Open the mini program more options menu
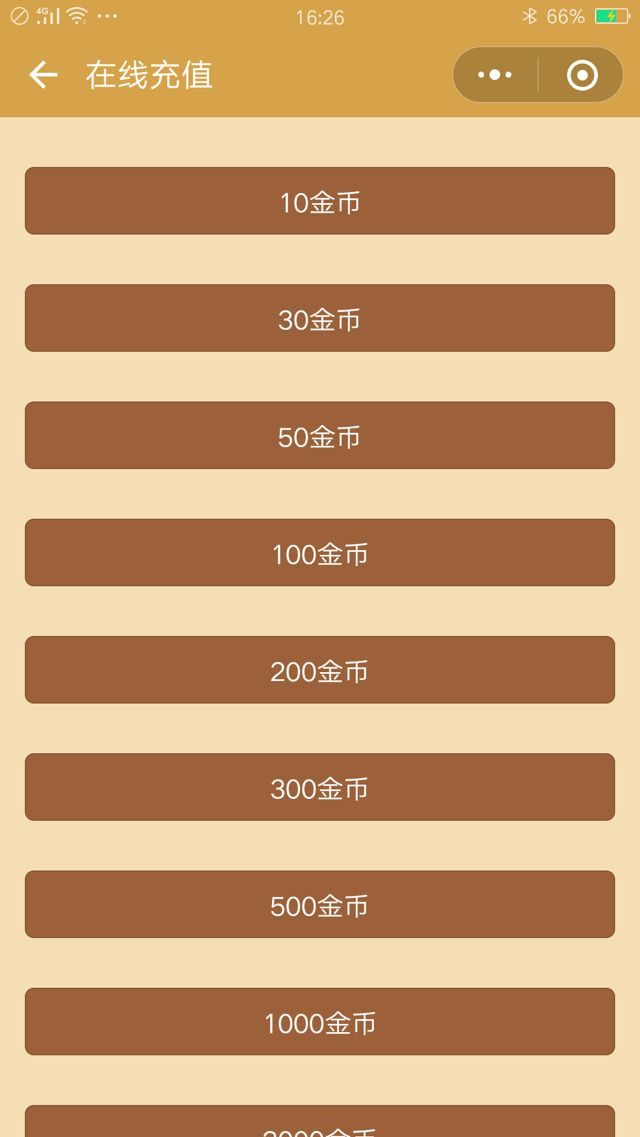Image resolution: width=640 pixels, height=1137 pixels. coord(495,75)
